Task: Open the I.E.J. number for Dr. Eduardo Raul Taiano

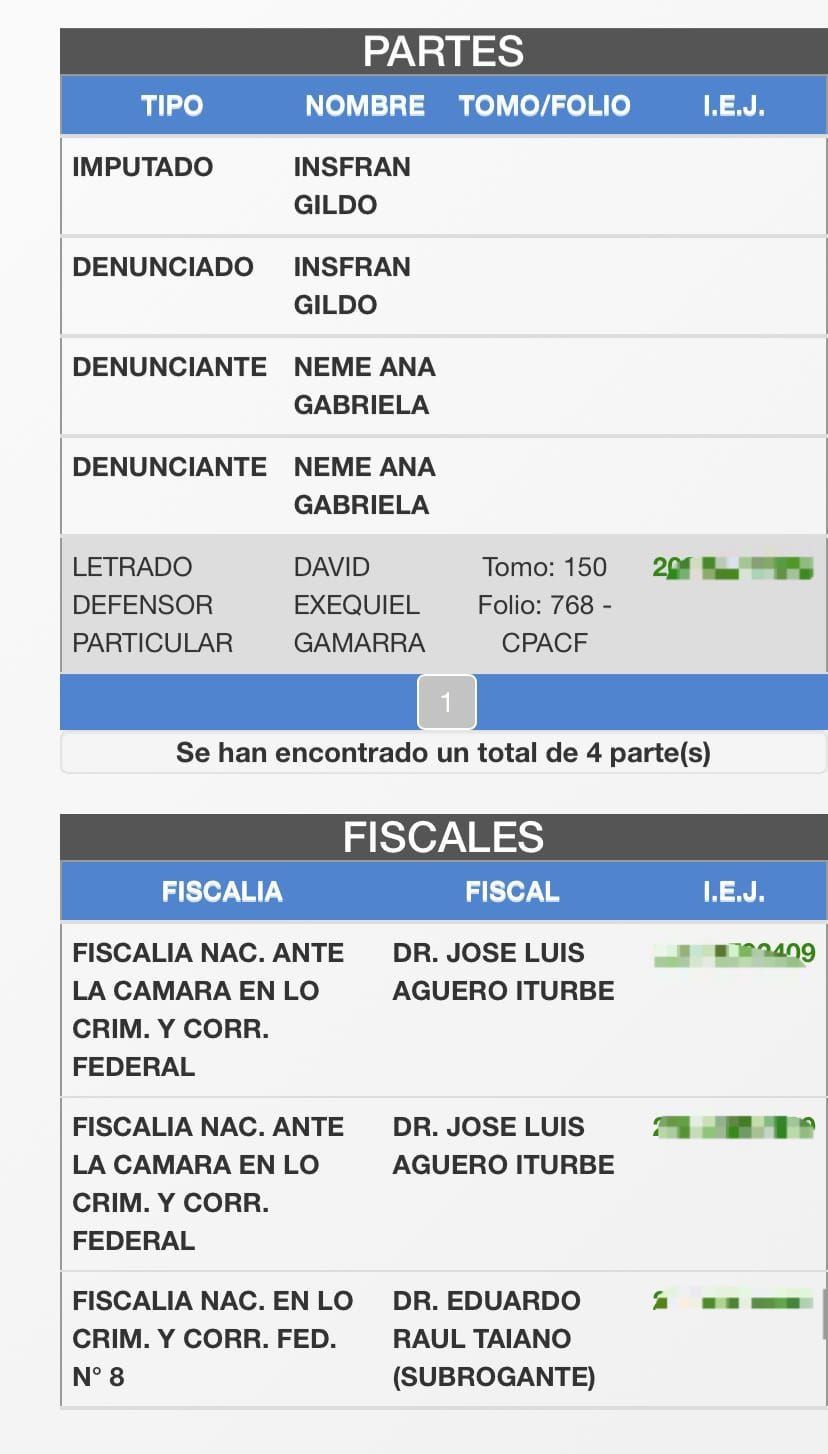Action: pyautogui.click(x=733, y=1301)
